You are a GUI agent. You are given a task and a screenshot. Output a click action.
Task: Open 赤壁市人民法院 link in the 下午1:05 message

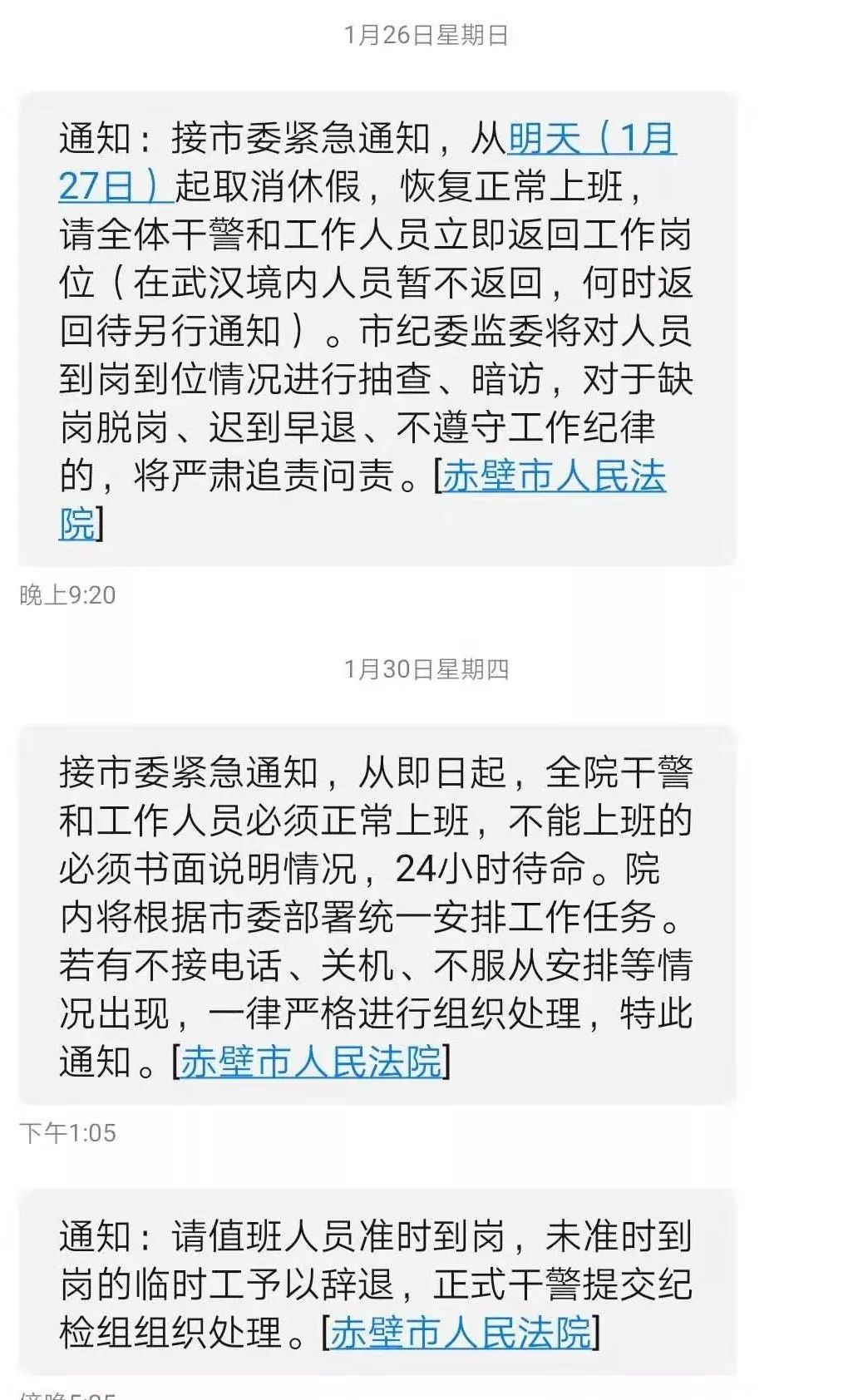pos(311,1062)
